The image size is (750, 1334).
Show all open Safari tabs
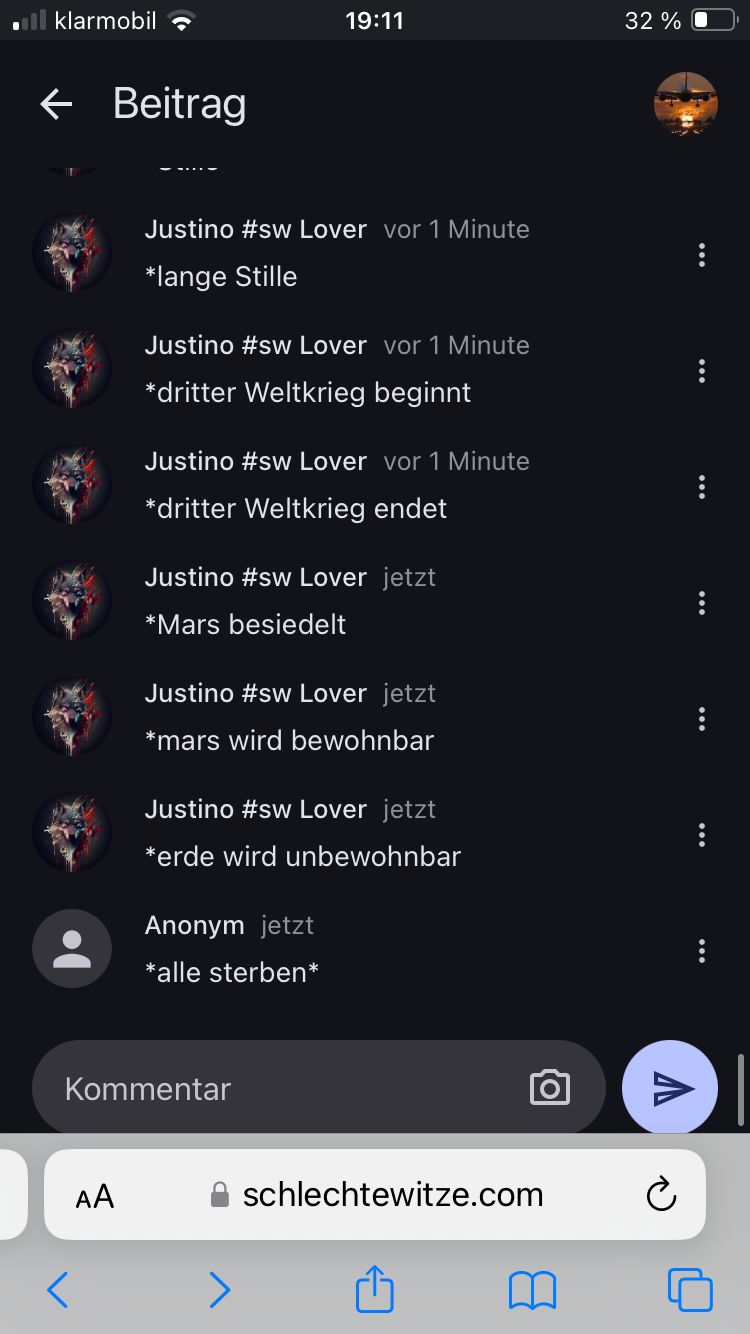click(690, 1290)
